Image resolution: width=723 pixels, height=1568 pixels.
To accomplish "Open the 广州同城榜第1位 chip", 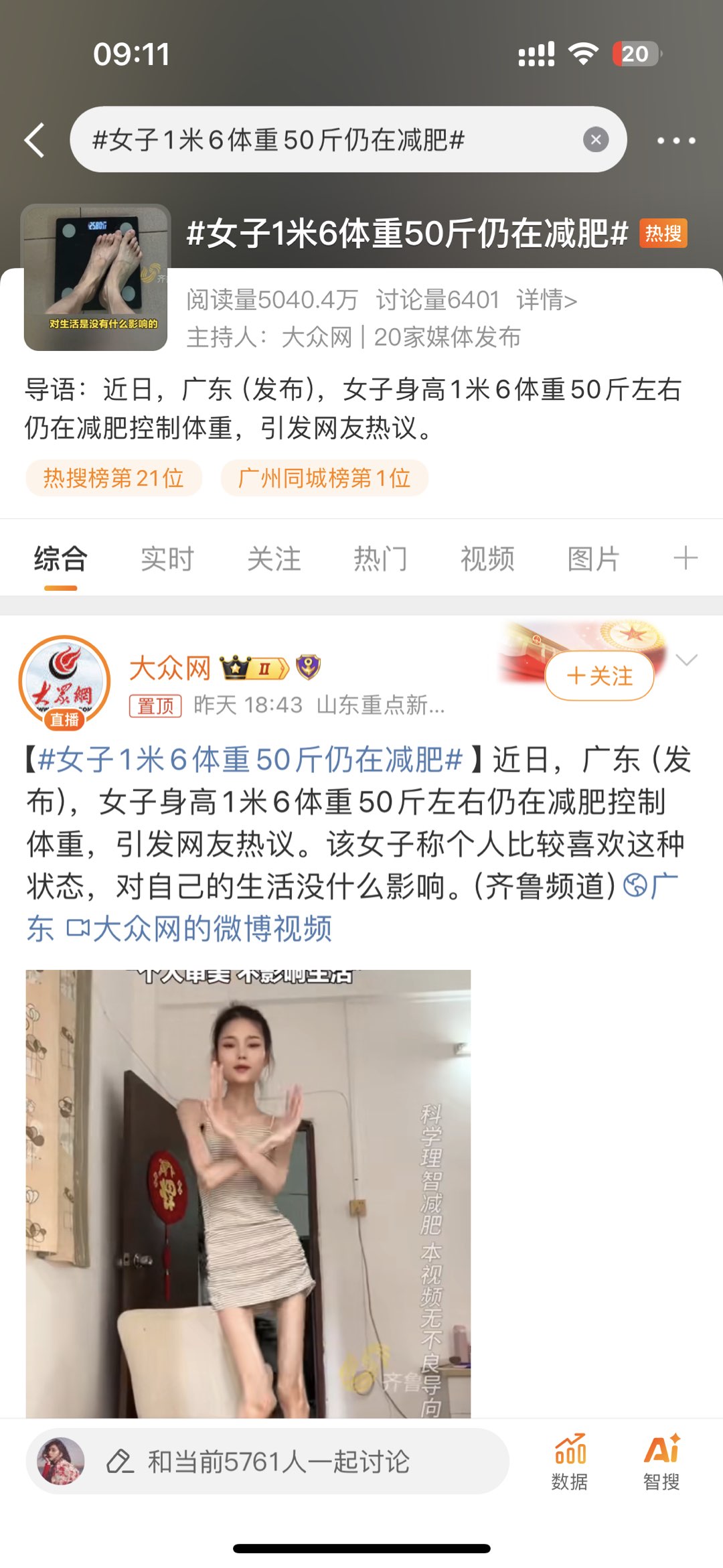I will (324, 478).
